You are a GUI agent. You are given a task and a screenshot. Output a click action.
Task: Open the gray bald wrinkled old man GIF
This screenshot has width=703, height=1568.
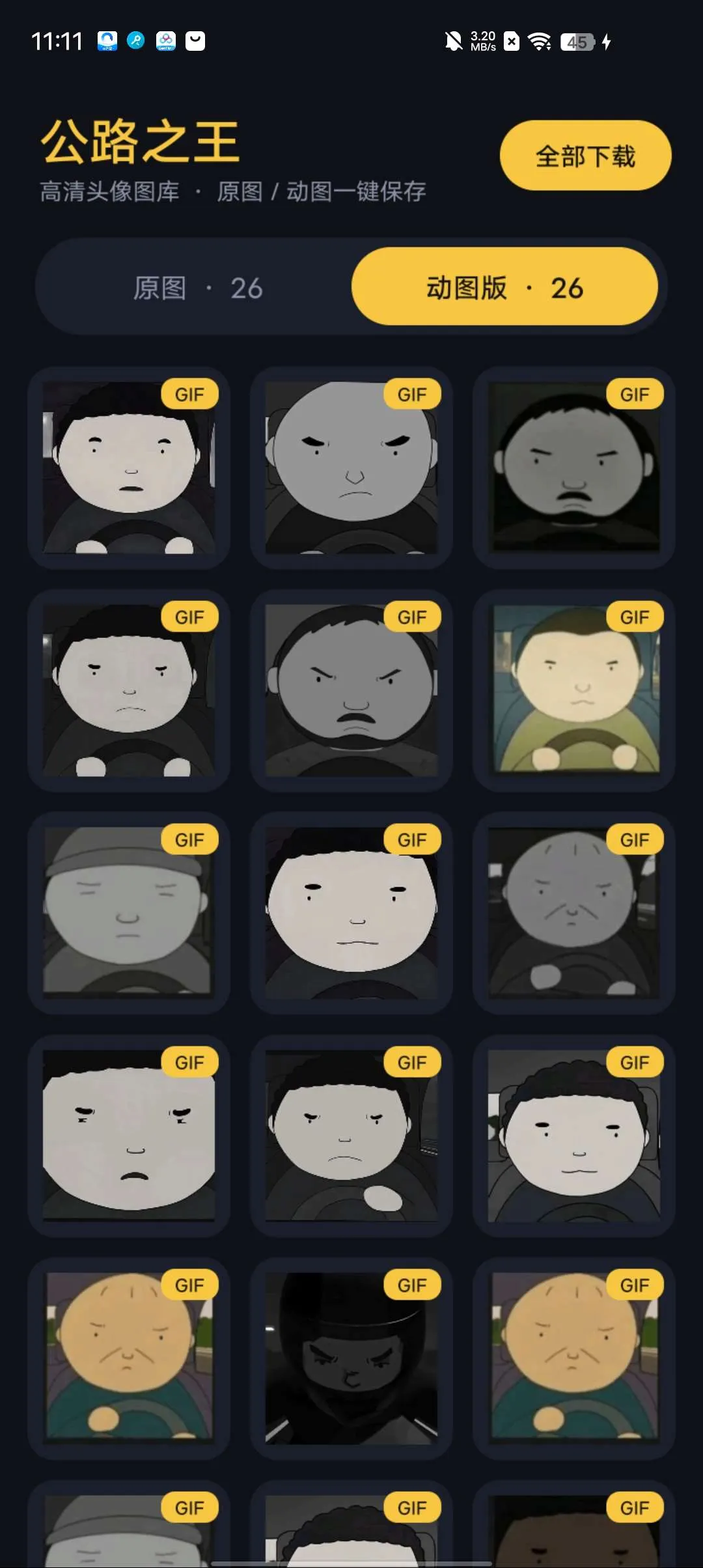click(573, 914)
